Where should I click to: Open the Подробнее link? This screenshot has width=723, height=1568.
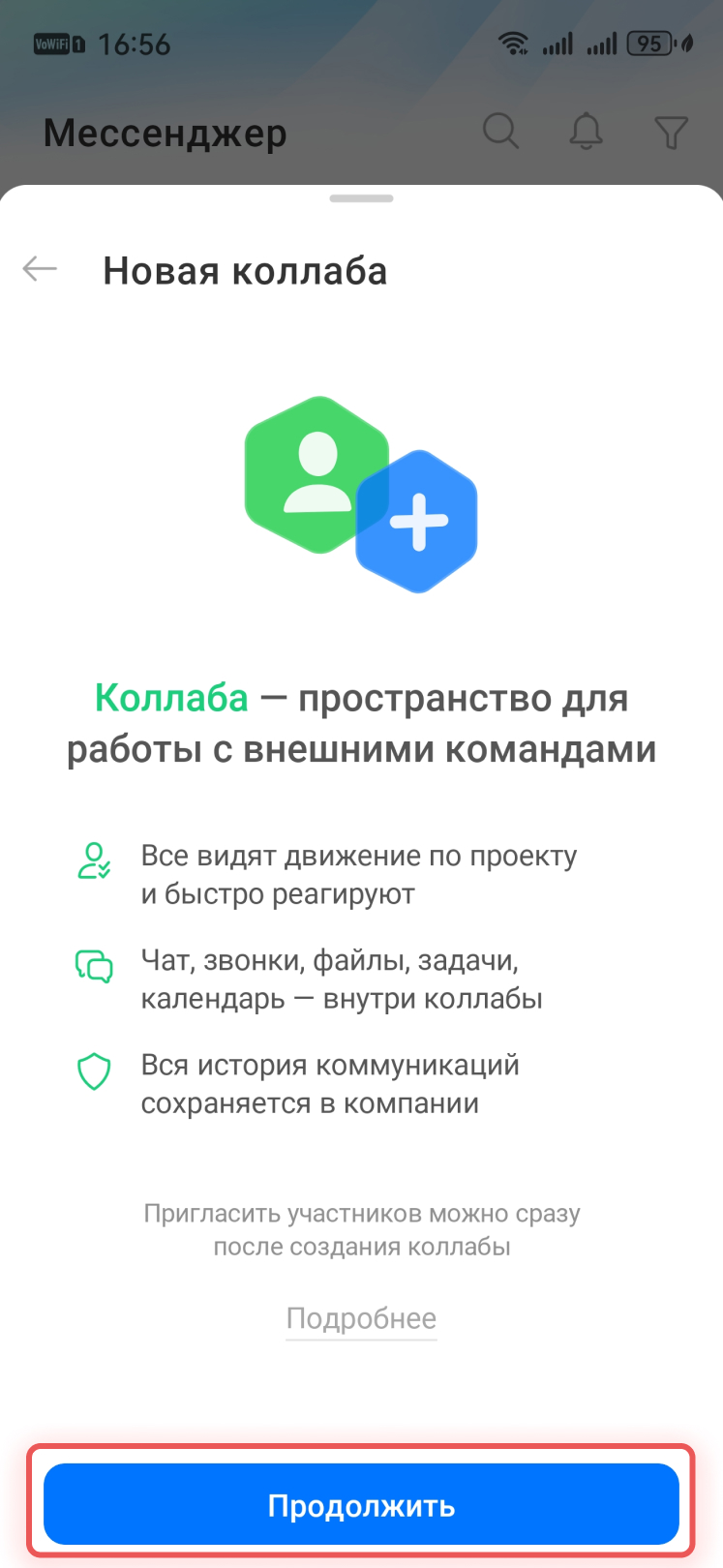click(x=361, y=1318)
